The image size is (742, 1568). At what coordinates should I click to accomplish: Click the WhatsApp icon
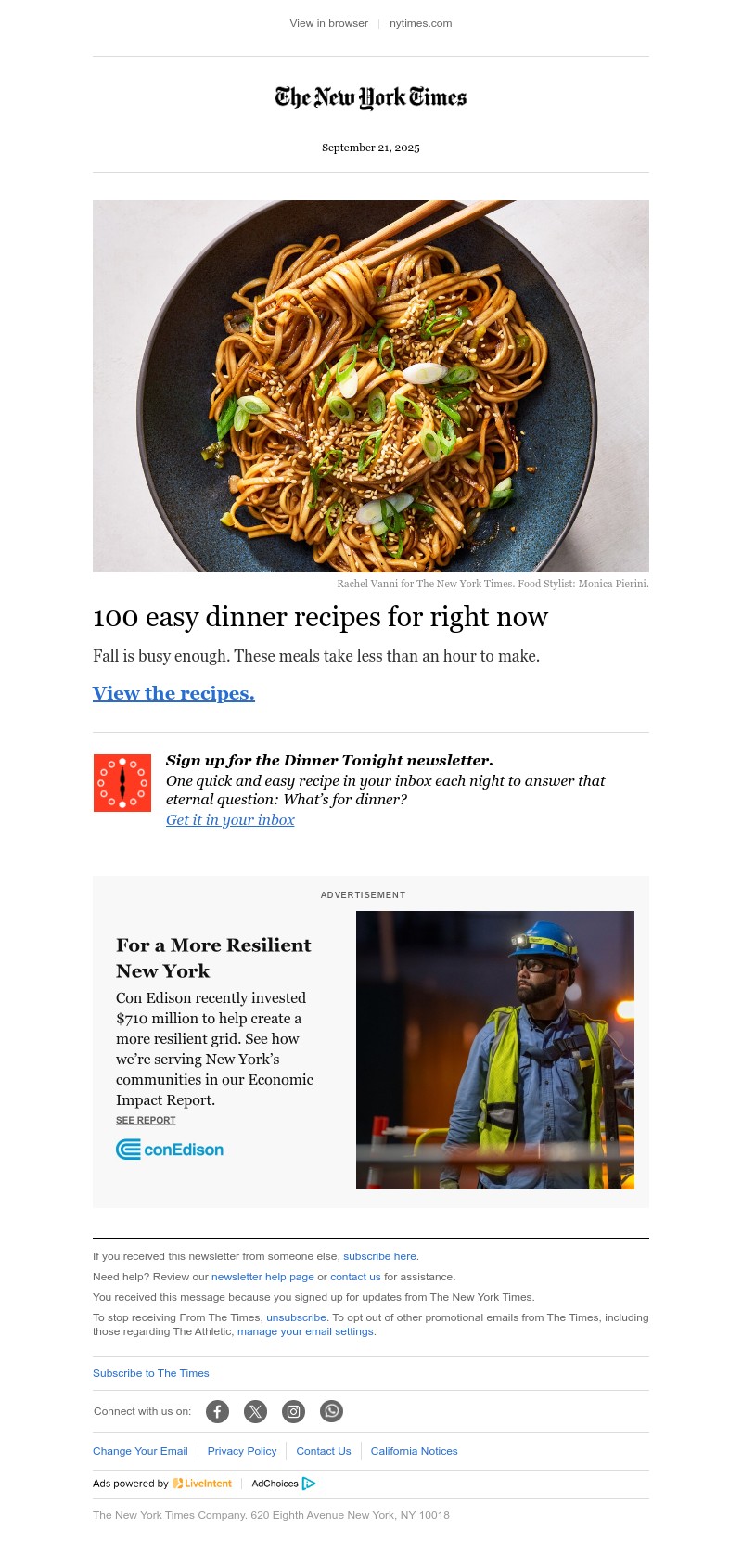(331, 1411)
